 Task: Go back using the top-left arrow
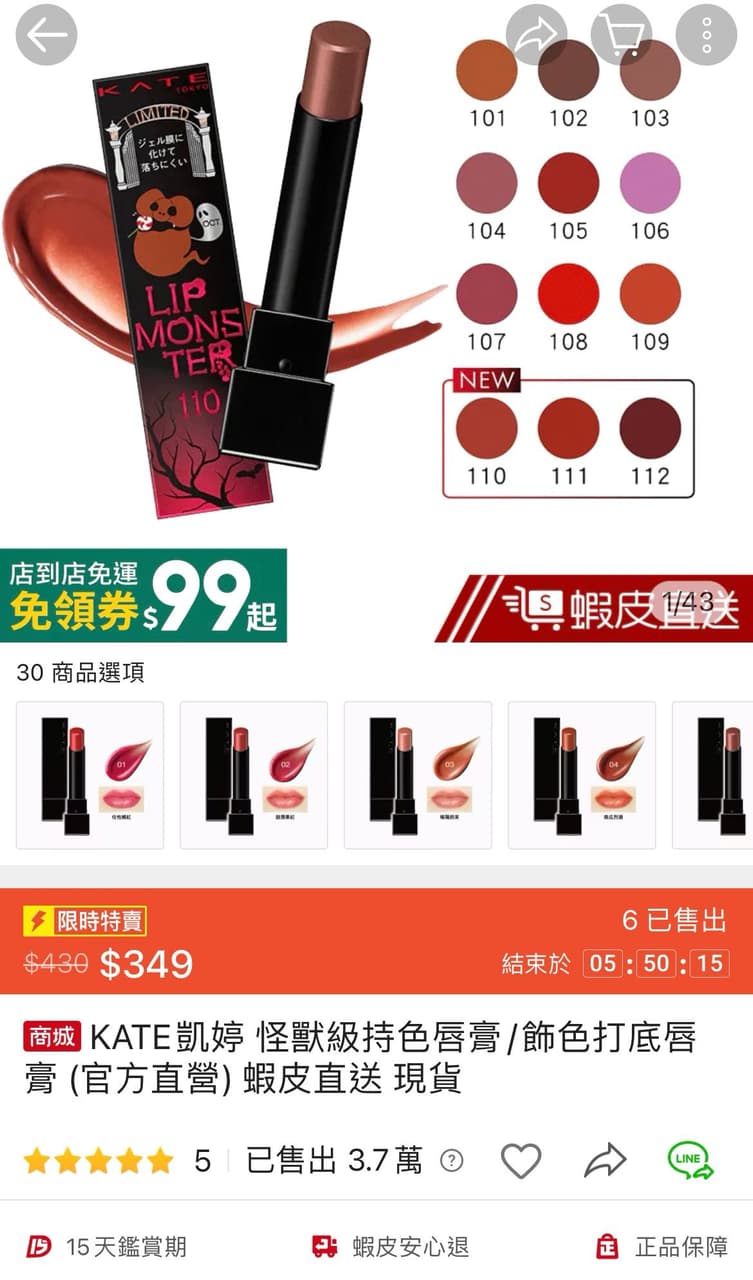coord(46,35)
